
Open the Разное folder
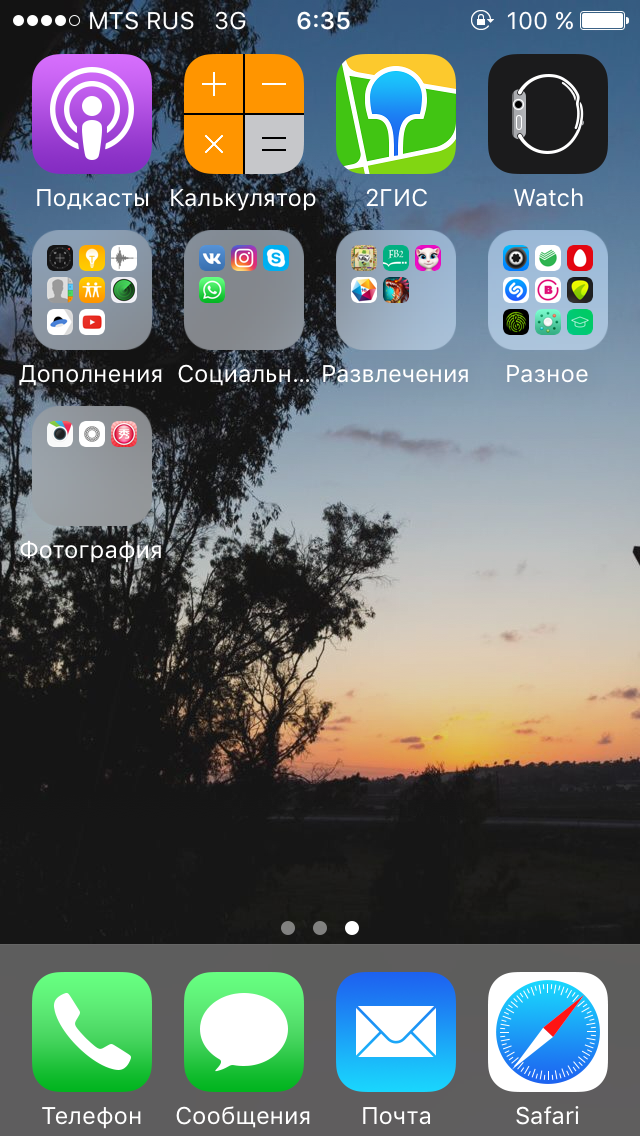click(548, 290)
